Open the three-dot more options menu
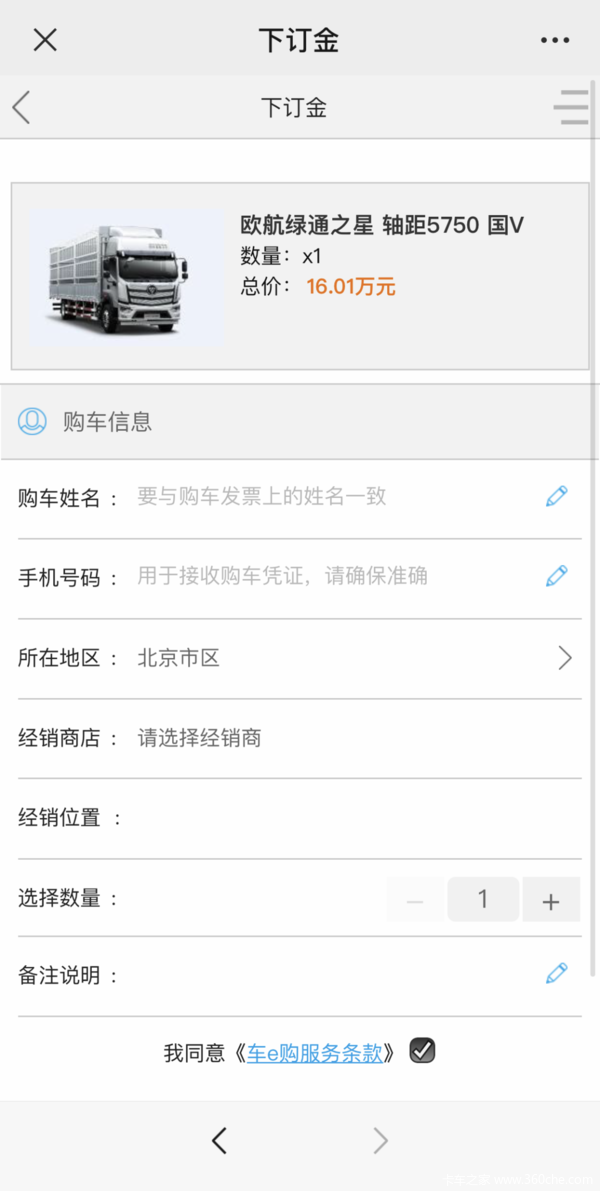The width and height of the screenshot is (600, 1191). [x=554, y=40]
